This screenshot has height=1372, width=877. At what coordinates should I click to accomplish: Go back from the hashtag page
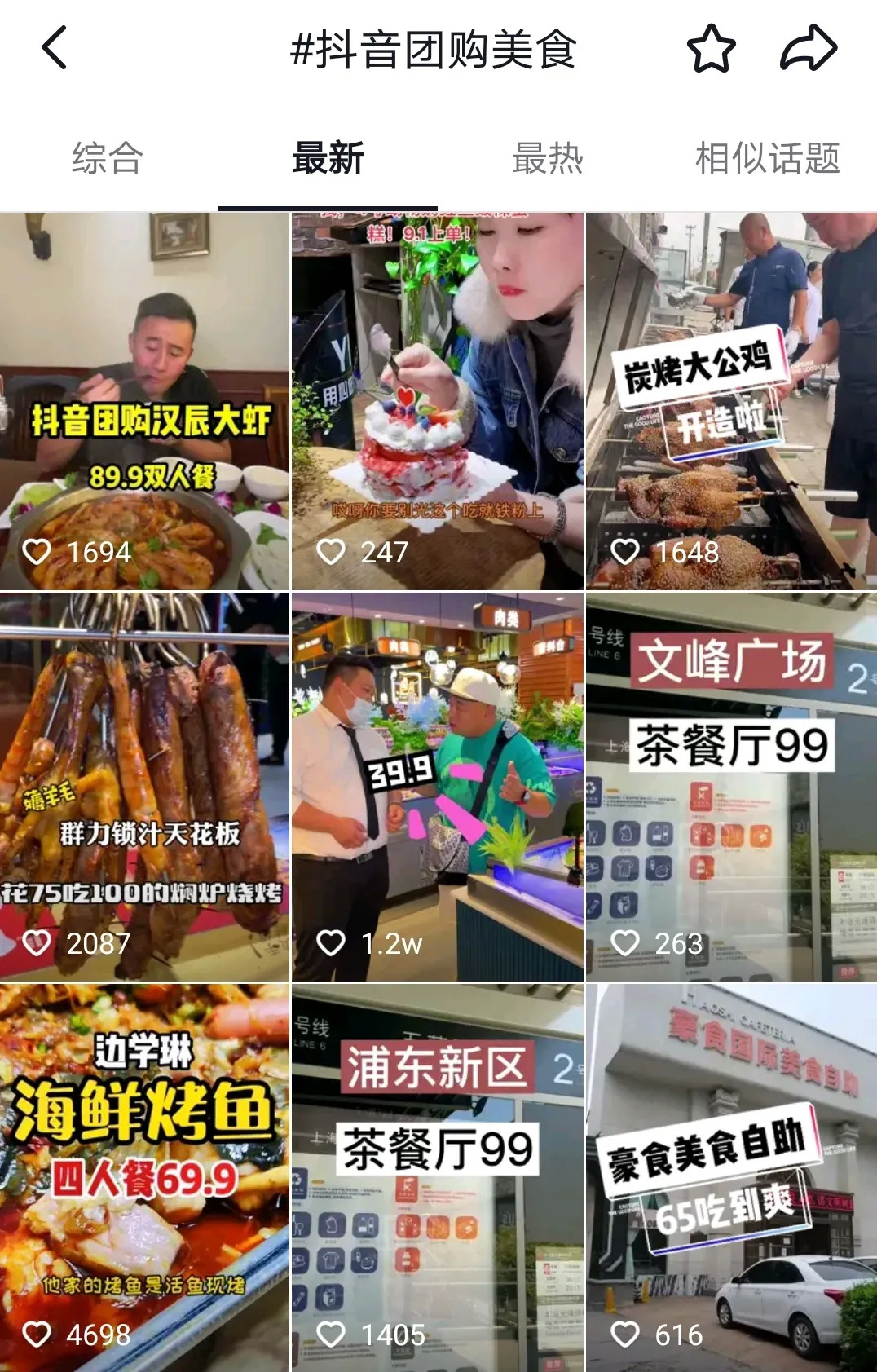54,48
